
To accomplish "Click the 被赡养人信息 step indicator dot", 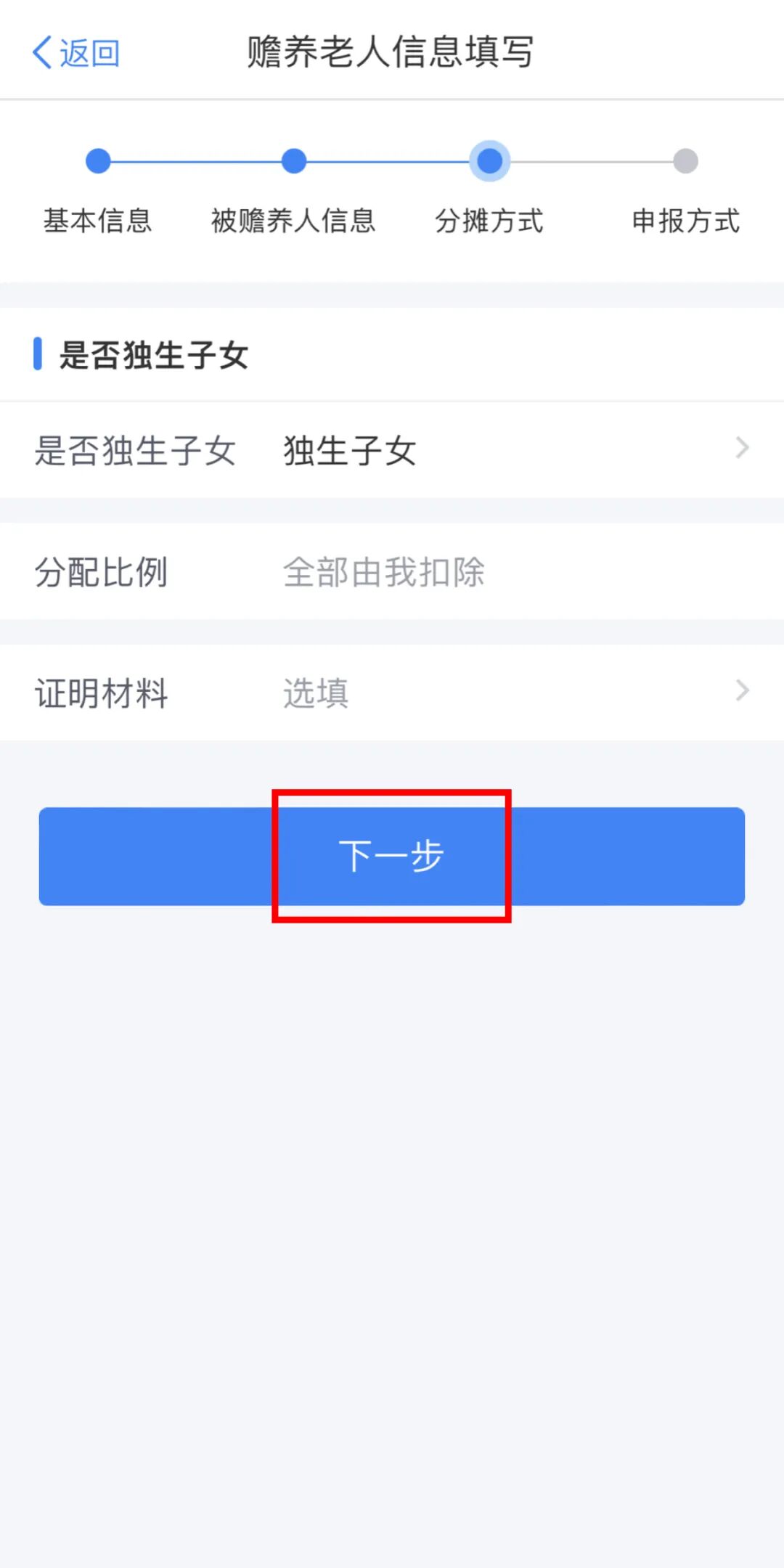I will tap(294, 162).
